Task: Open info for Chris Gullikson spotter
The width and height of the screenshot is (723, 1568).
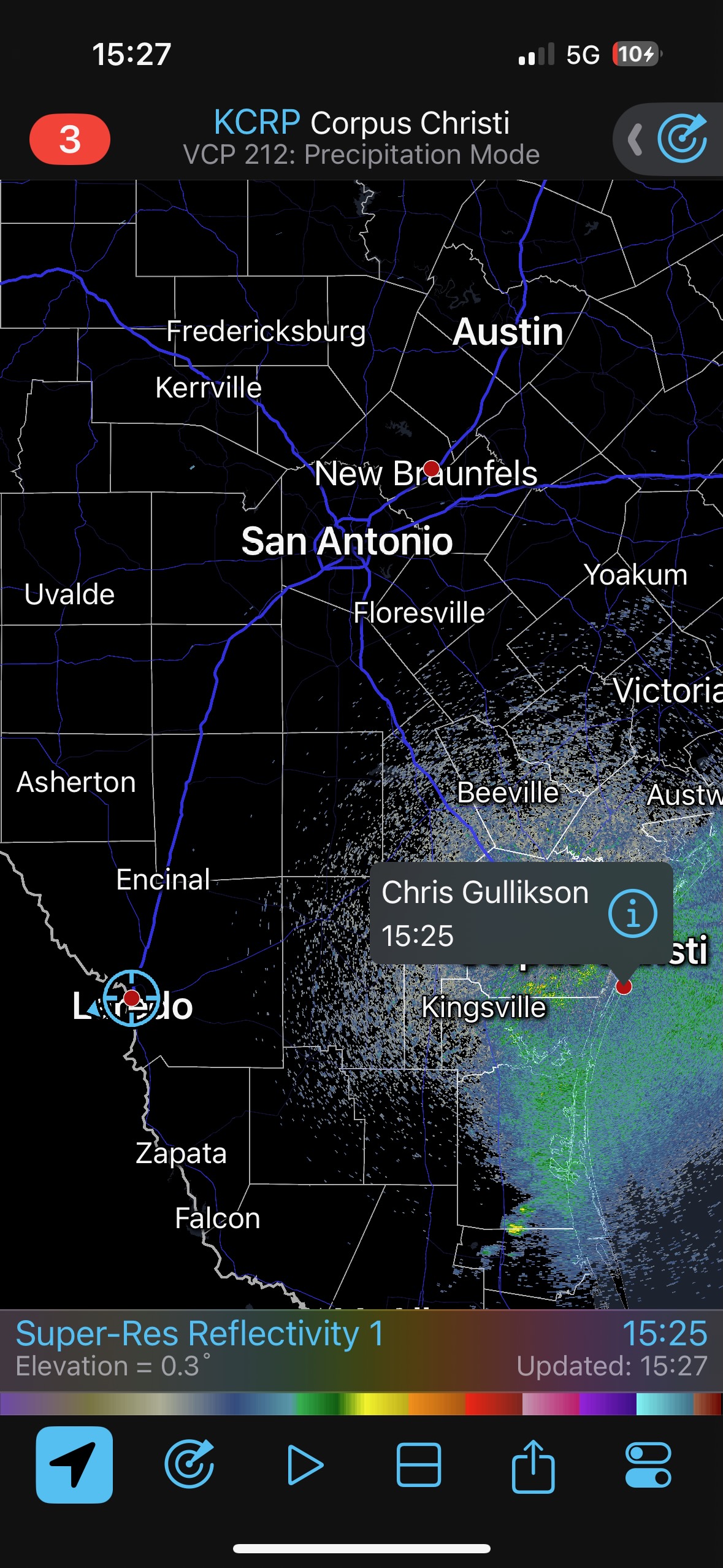Action: (x=632, y=913)
